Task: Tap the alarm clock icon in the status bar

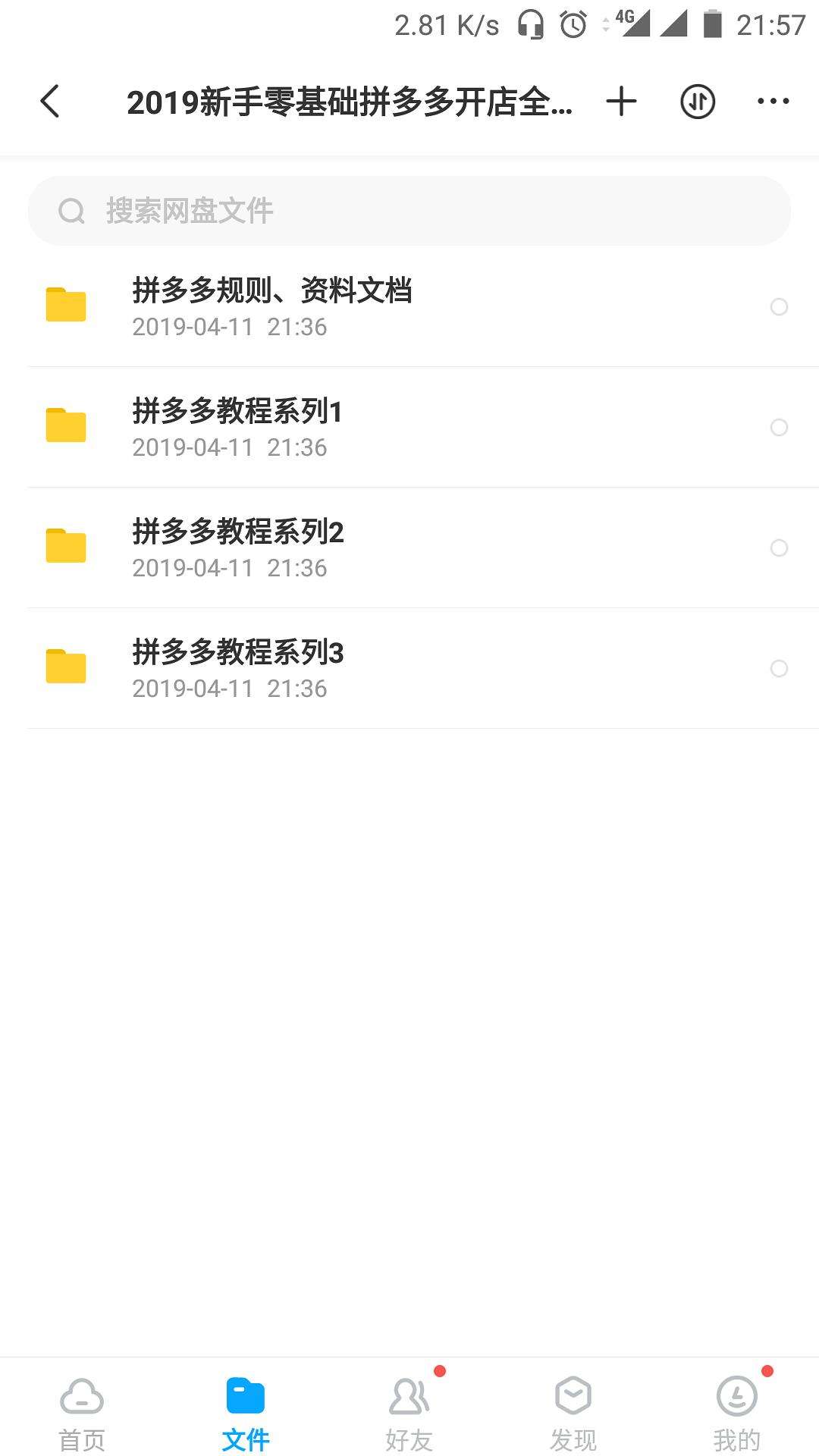Action: point(573,23)
